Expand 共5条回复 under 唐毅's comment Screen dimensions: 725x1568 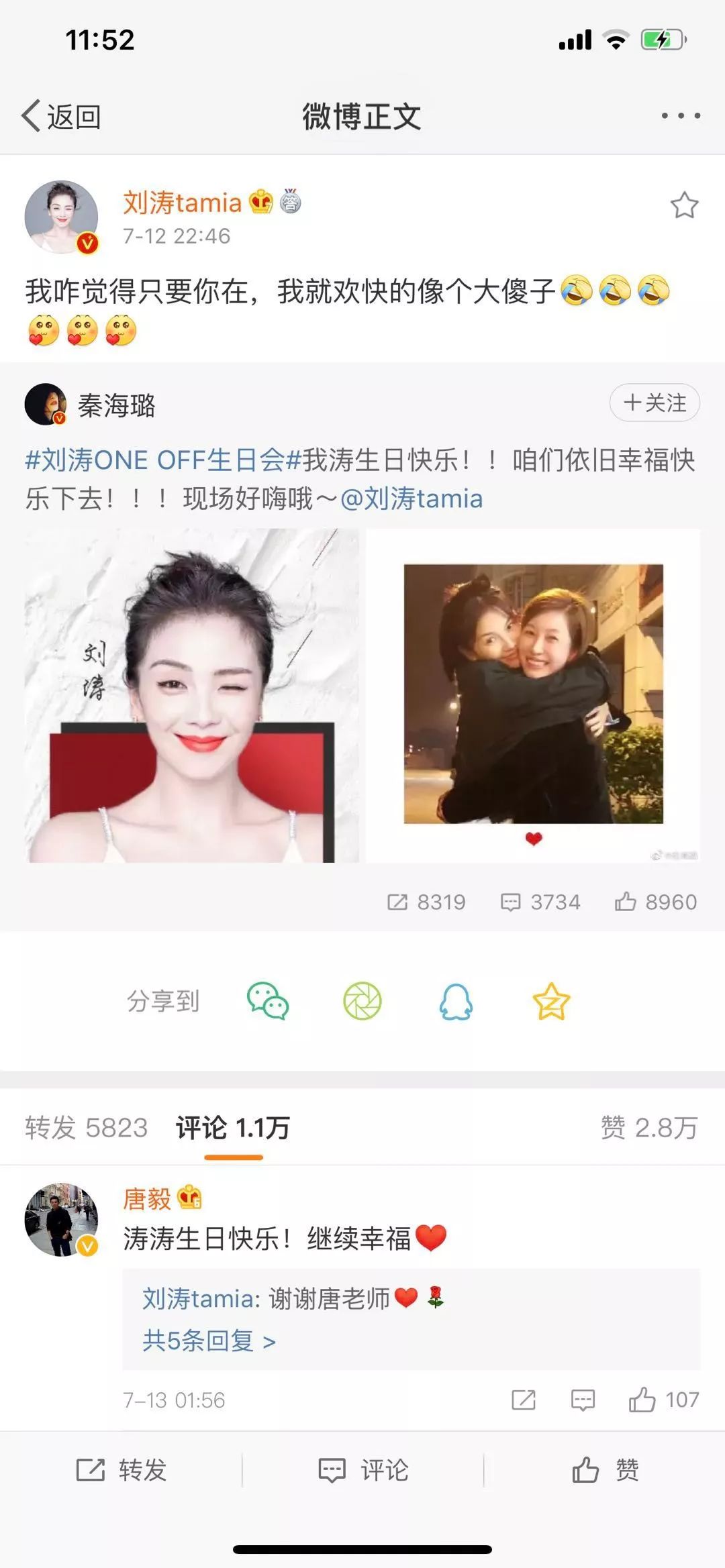click(209, 1341)
